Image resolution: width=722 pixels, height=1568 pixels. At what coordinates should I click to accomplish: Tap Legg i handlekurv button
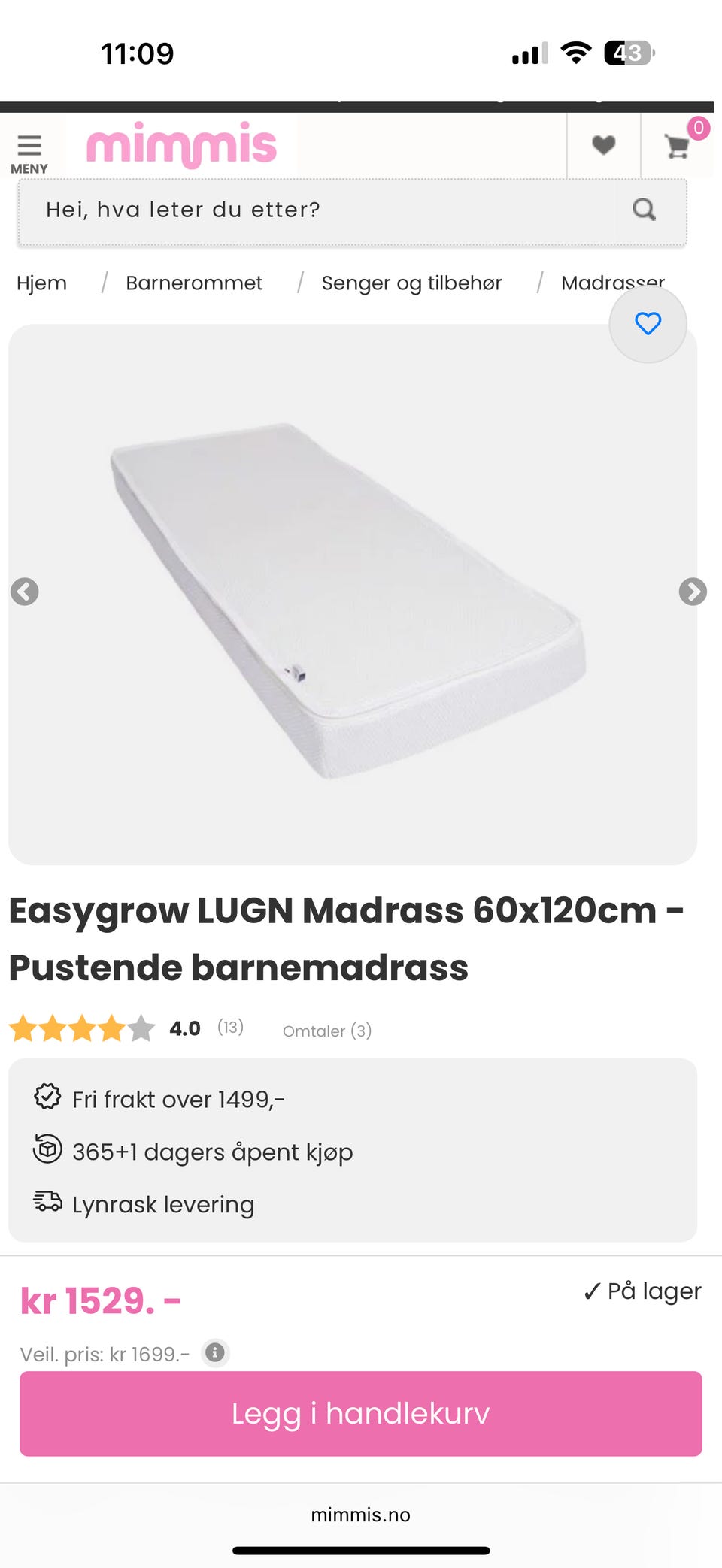tap(360, 1413)
